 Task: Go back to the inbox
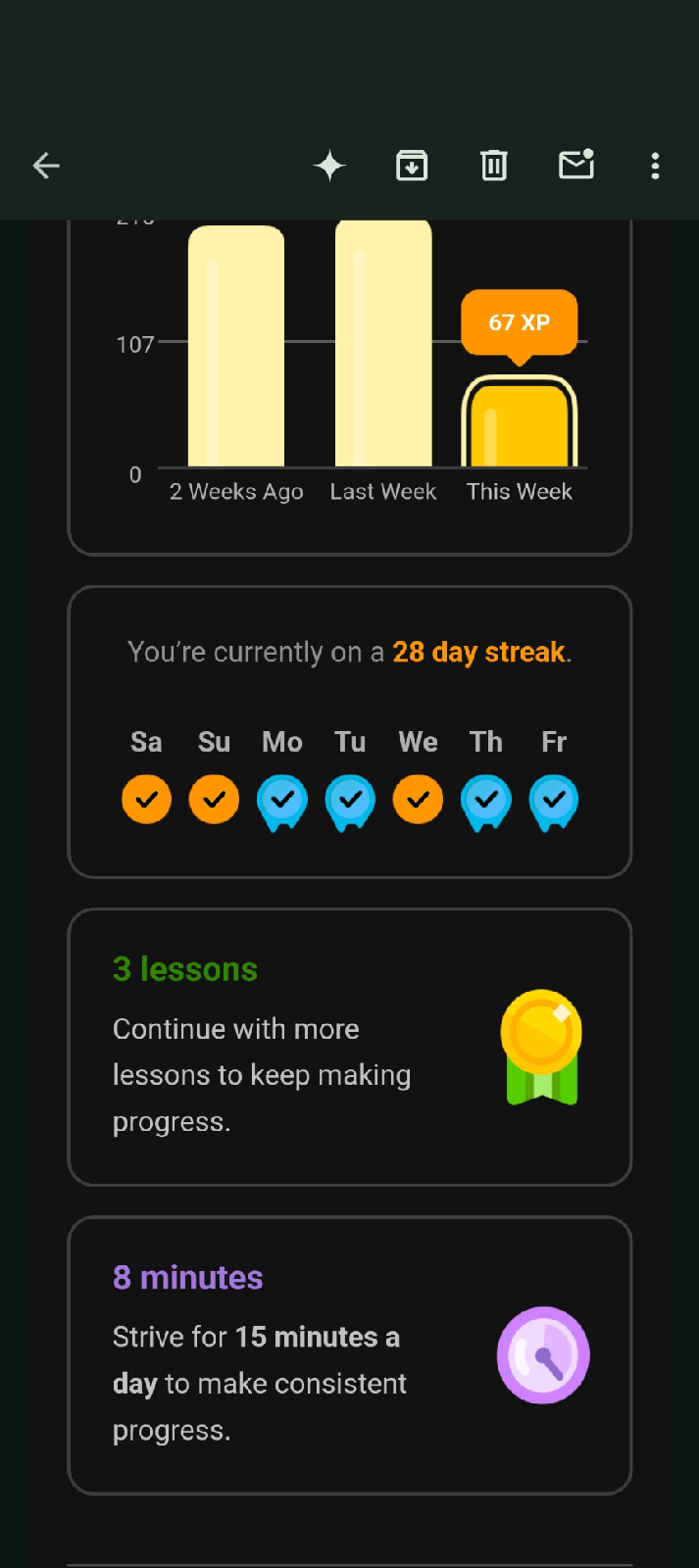(46, 166)
